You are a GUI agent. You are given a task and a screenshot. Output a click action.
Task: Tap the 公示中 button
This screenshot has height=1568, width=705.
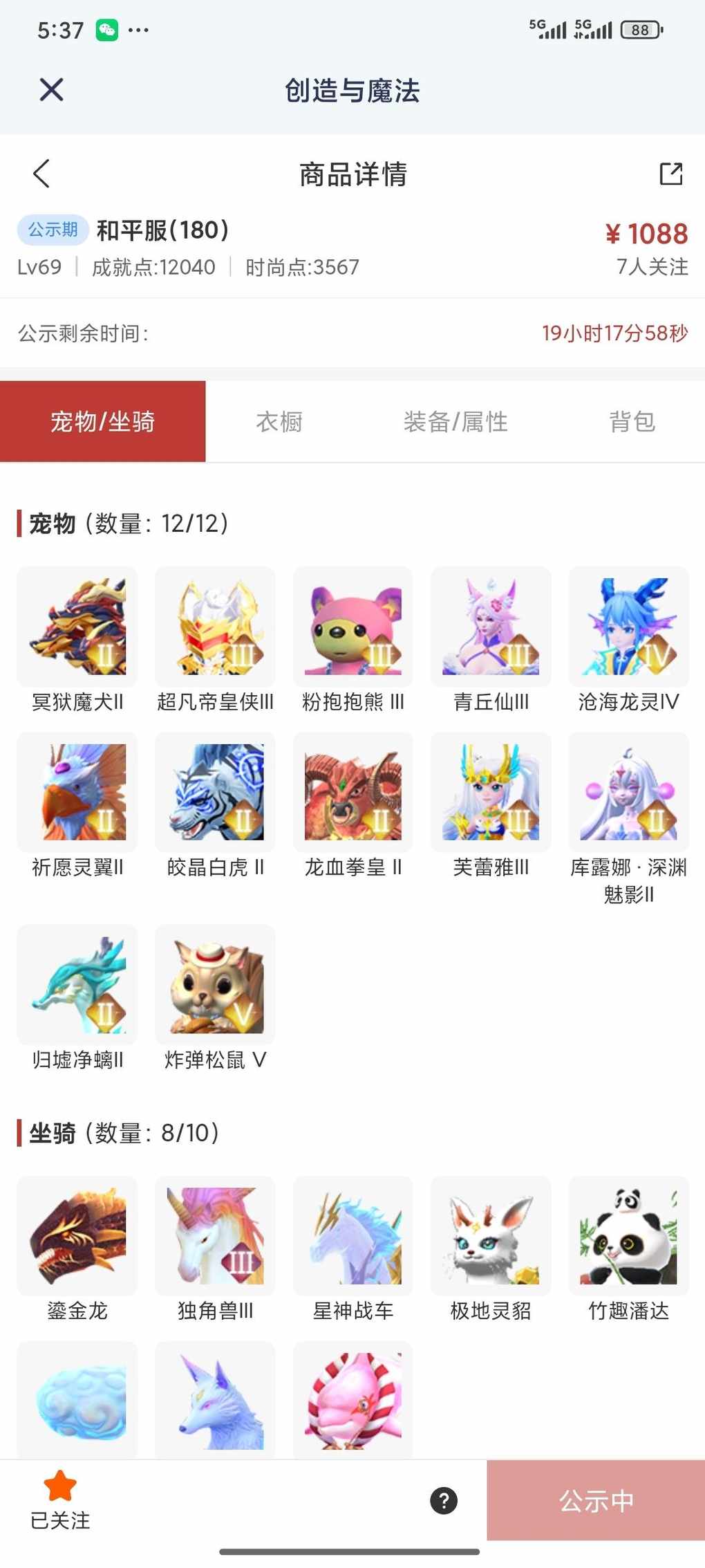(596, 1500)
